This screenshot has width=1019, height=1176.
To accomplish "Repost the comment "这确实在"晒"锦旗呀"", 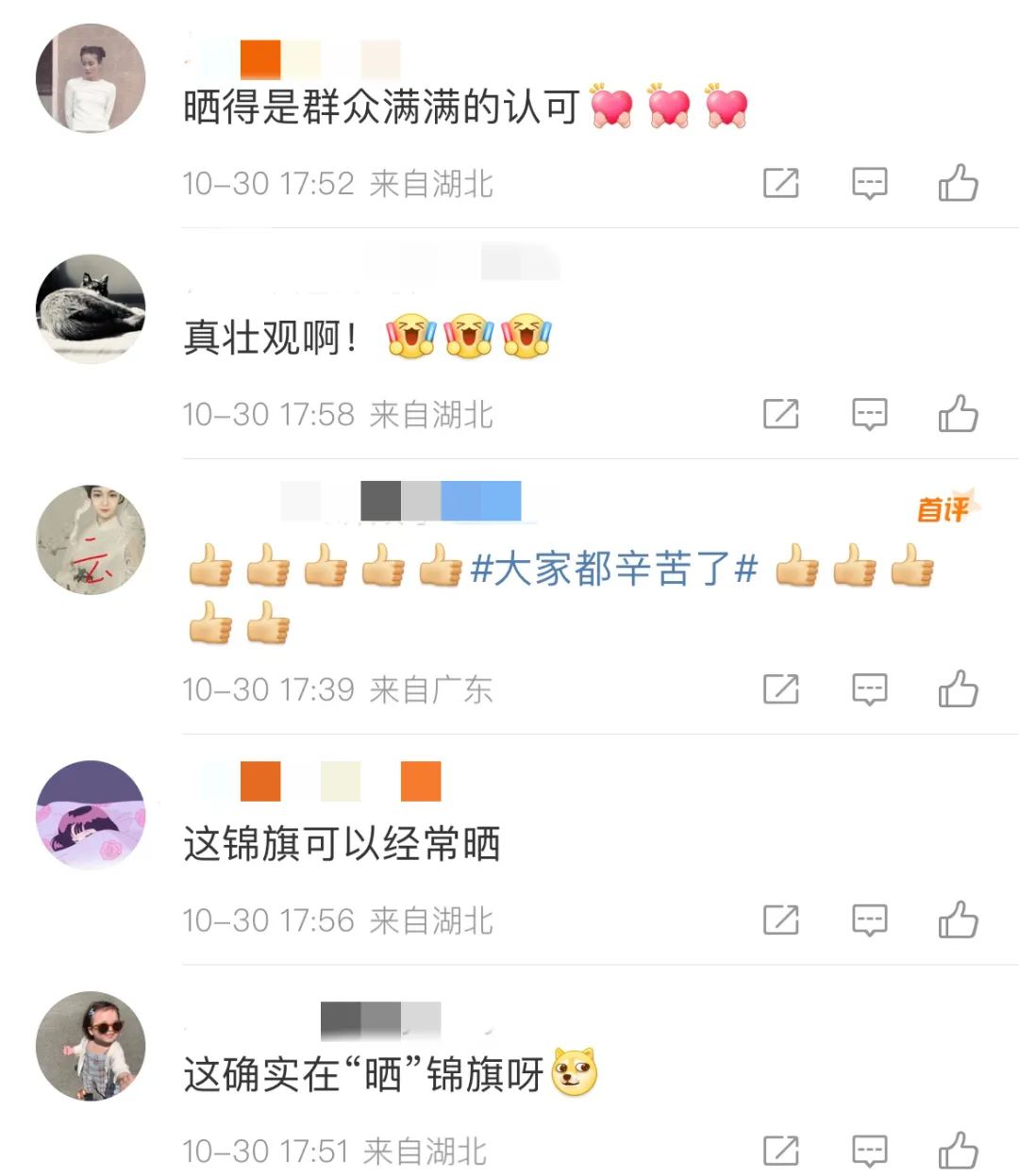I will click(x=780, y=1151).
